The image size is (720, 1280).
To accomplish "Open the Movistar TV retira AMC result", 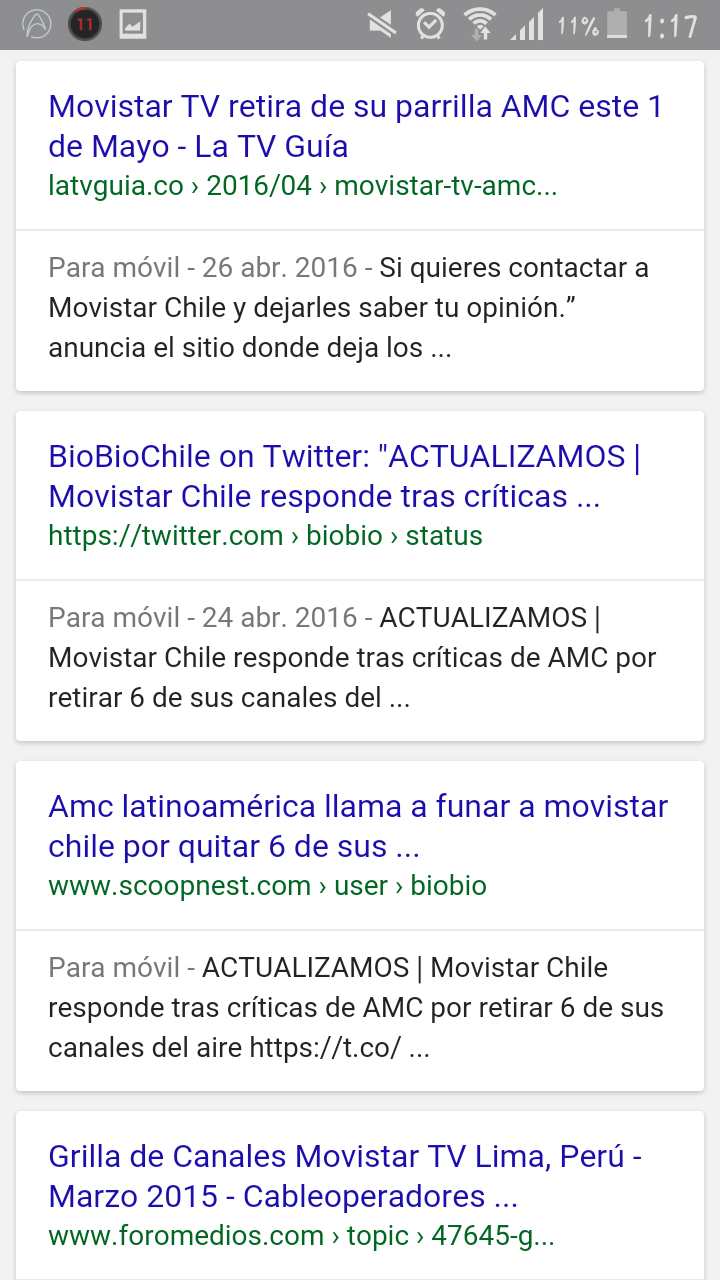I will (355, 126).
